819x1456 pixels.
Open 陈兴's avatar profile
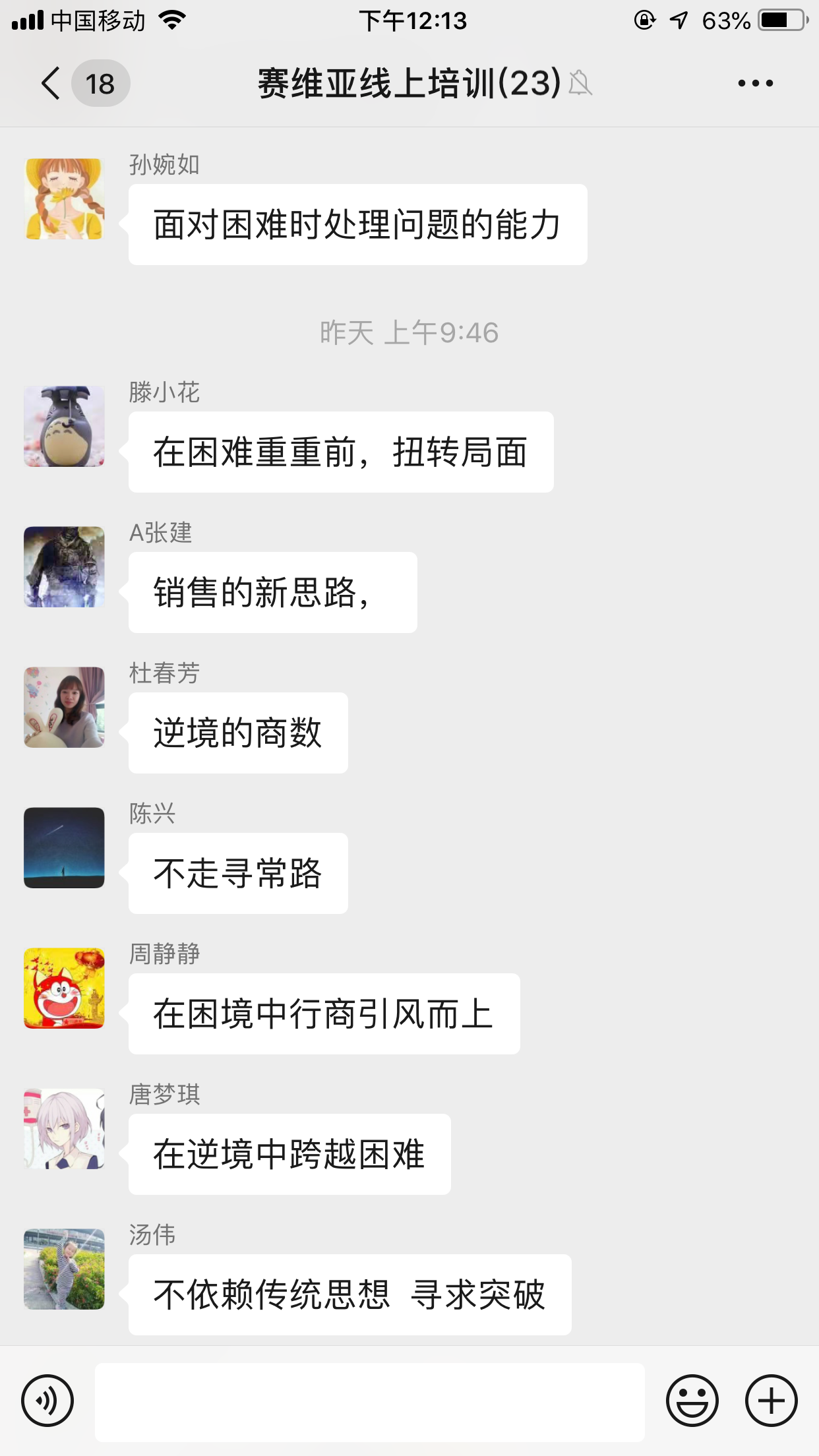[65, 848]
